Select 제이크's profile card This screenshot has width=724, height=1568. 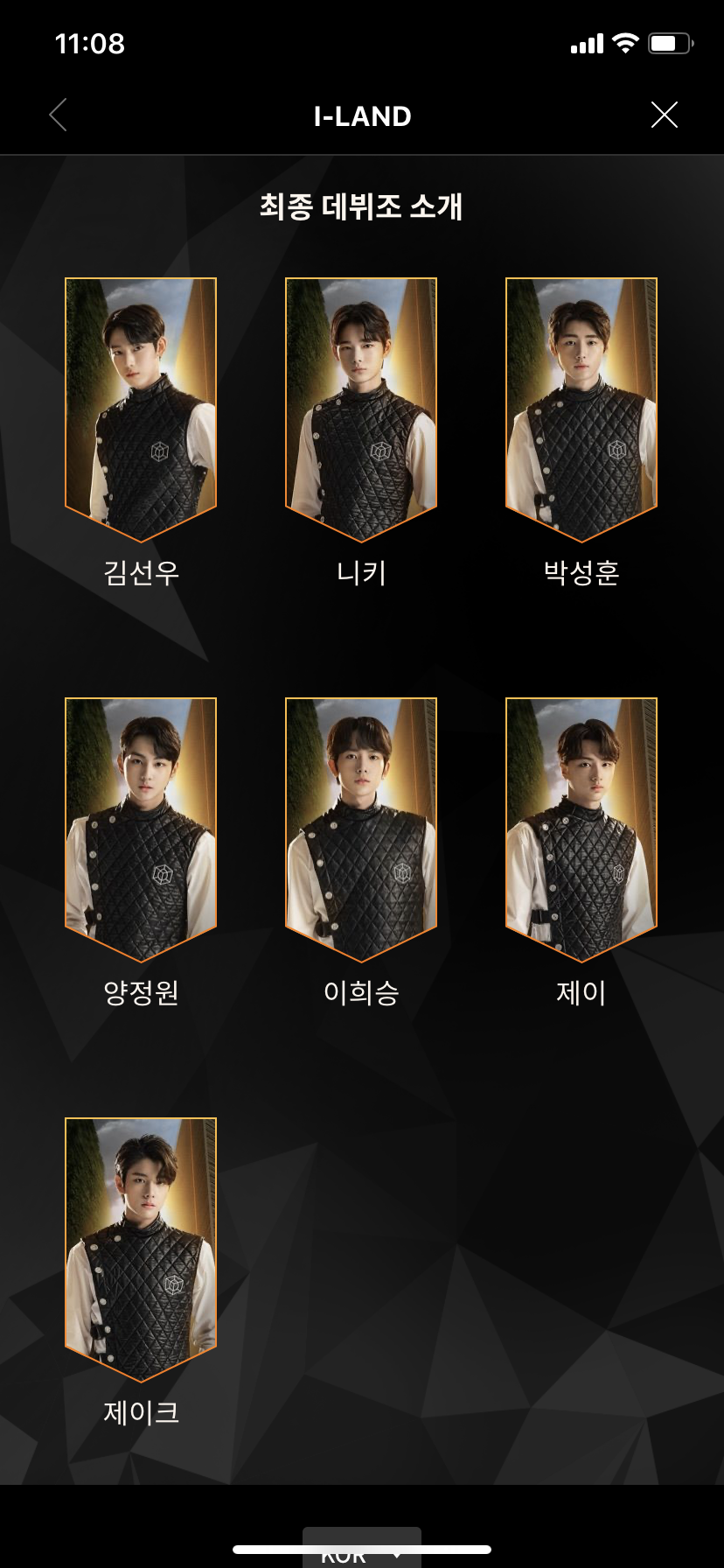coord(141,1247)
